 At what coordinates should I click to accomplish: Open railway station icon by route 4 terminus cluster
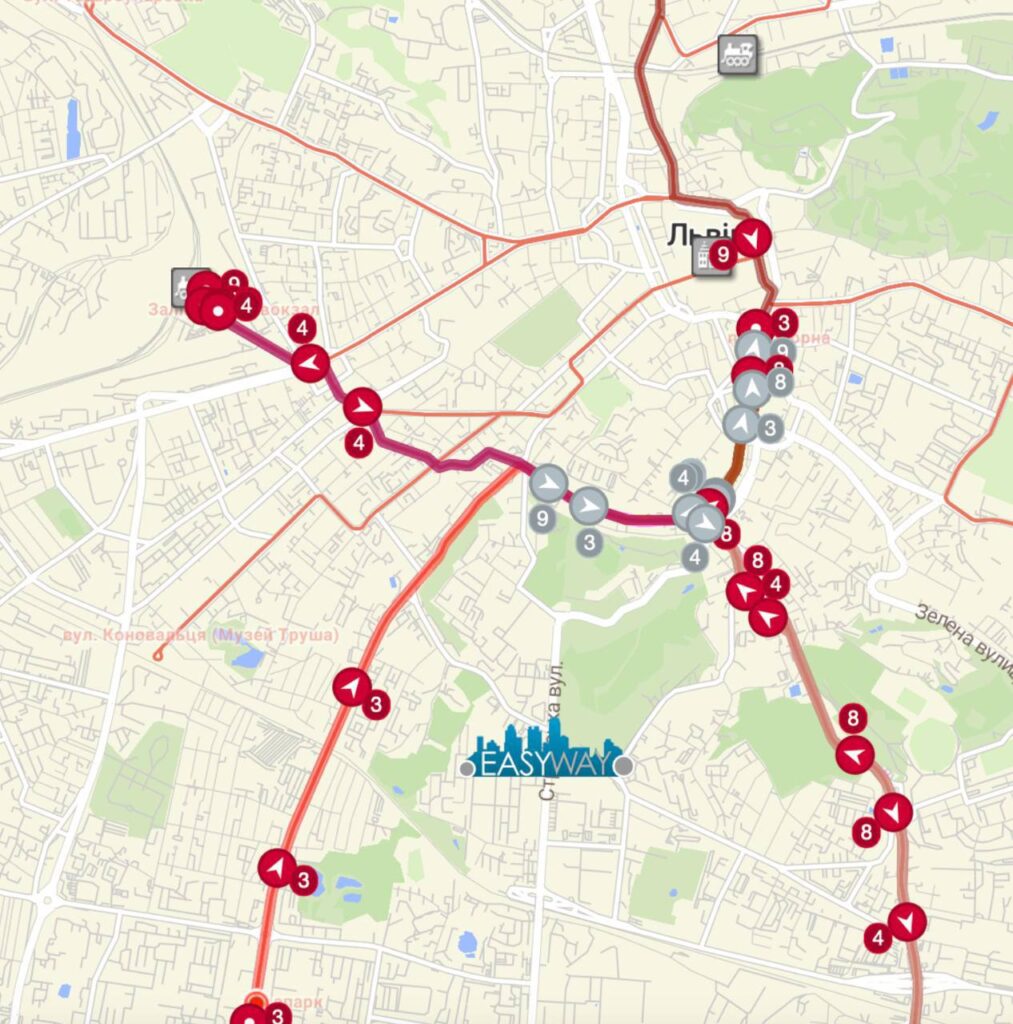[x=186, y=285]
